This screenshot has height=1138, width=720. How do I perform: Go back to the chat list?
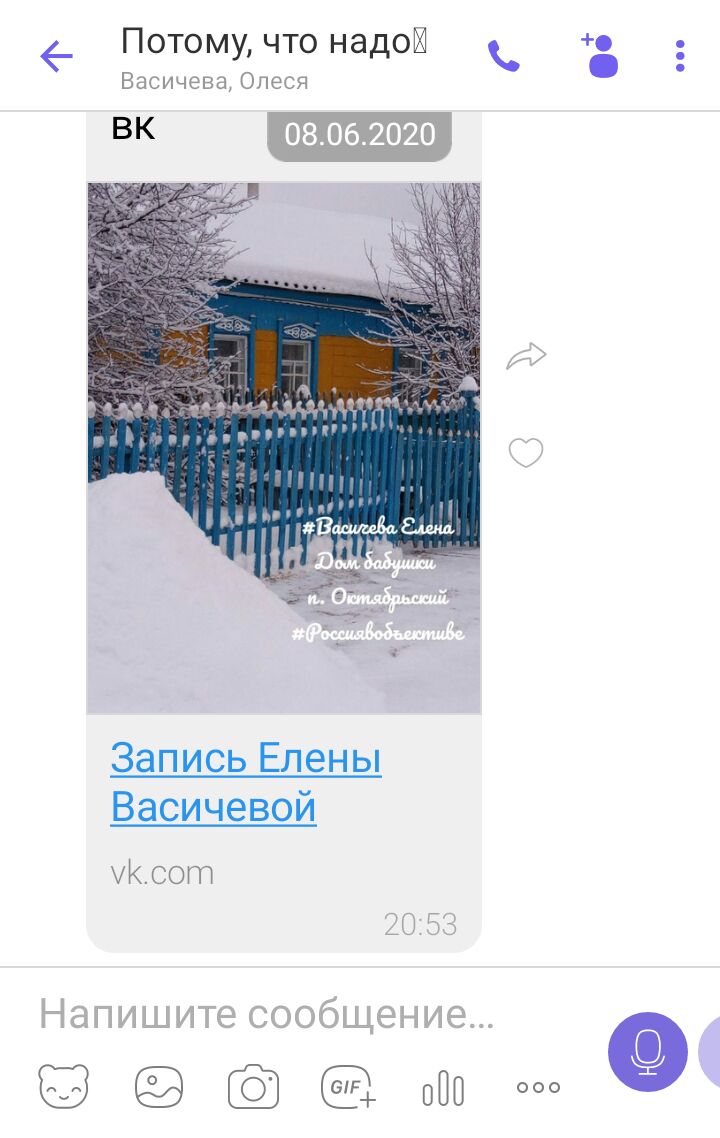pyautogui.click(x=56, y=56)
